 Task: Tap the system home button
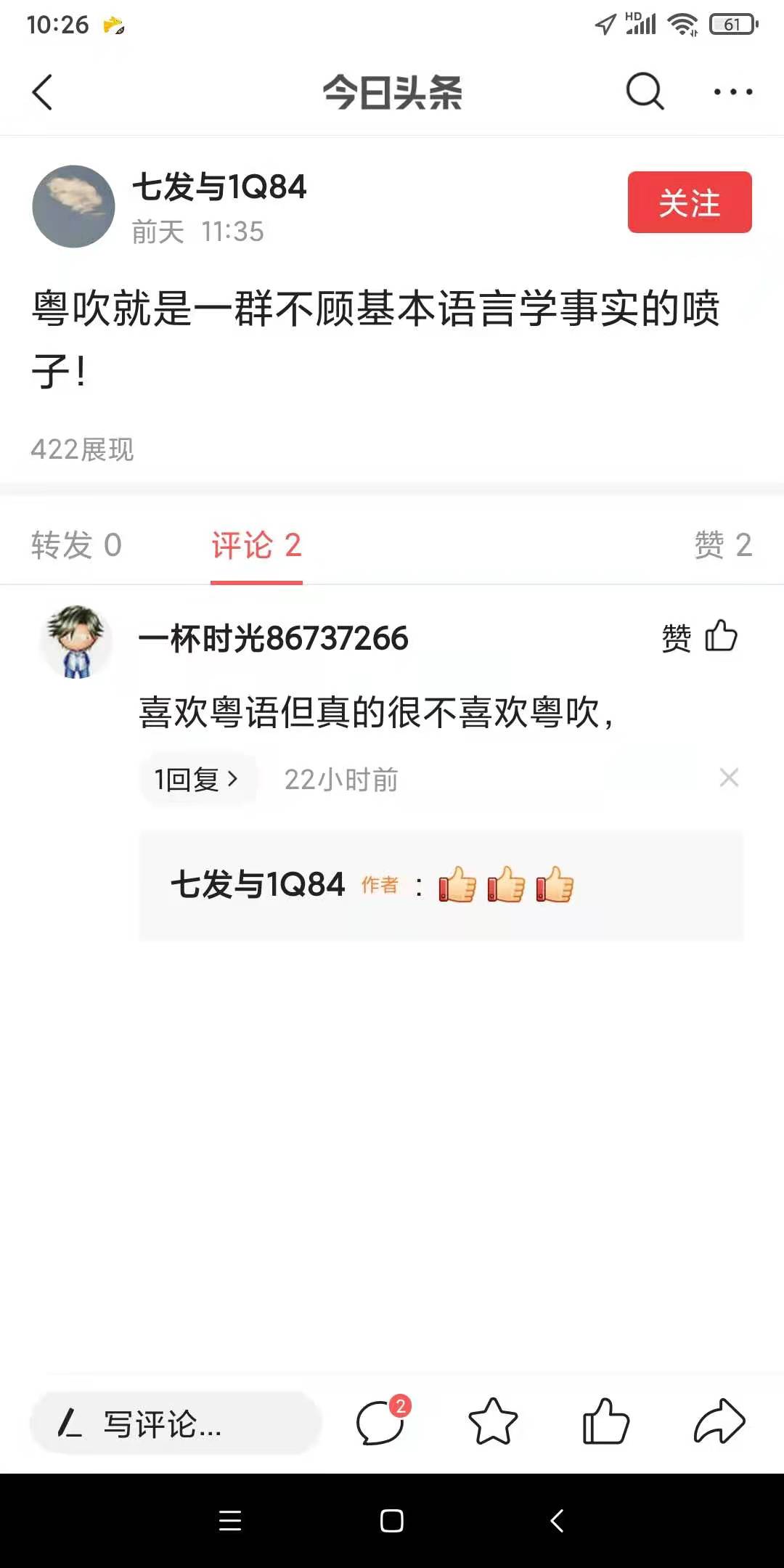point(392,1521)
